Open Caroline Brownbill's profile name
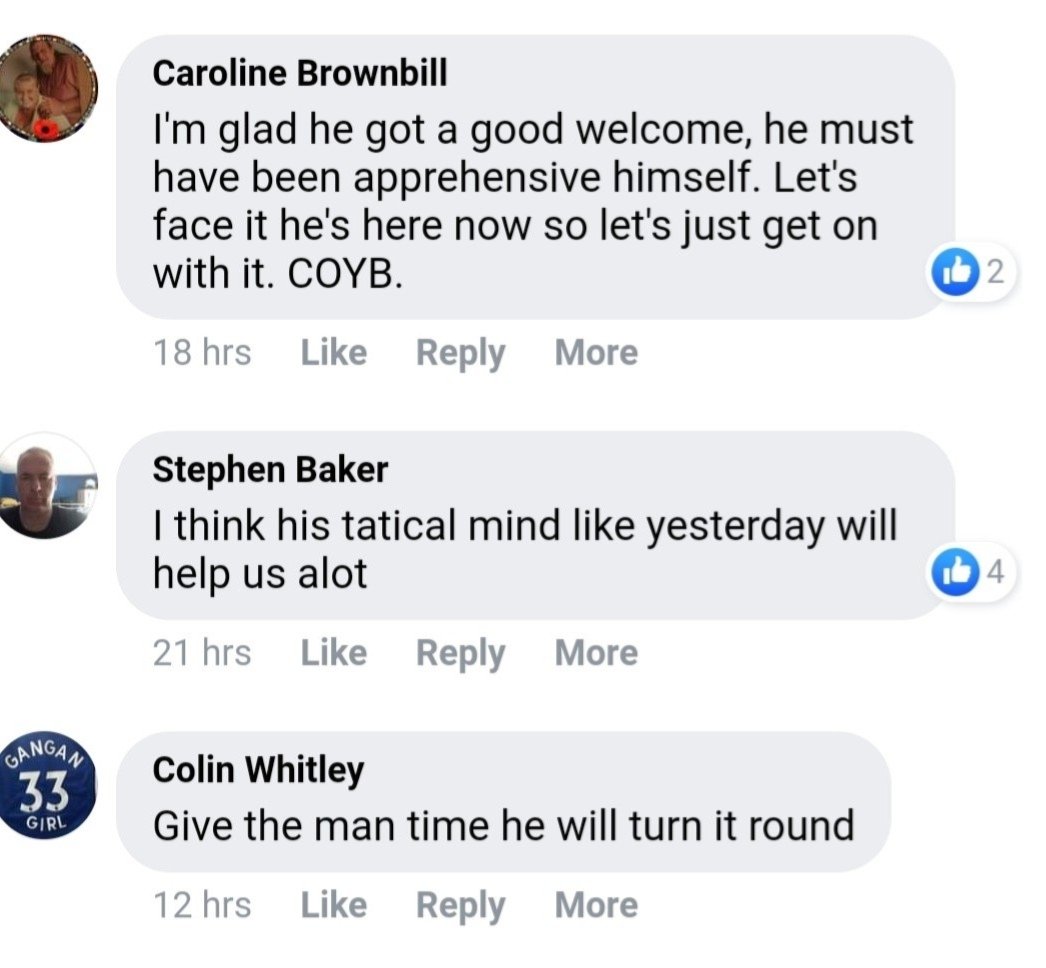Viewport: 1046px width, 968px height. click(300, 73)
